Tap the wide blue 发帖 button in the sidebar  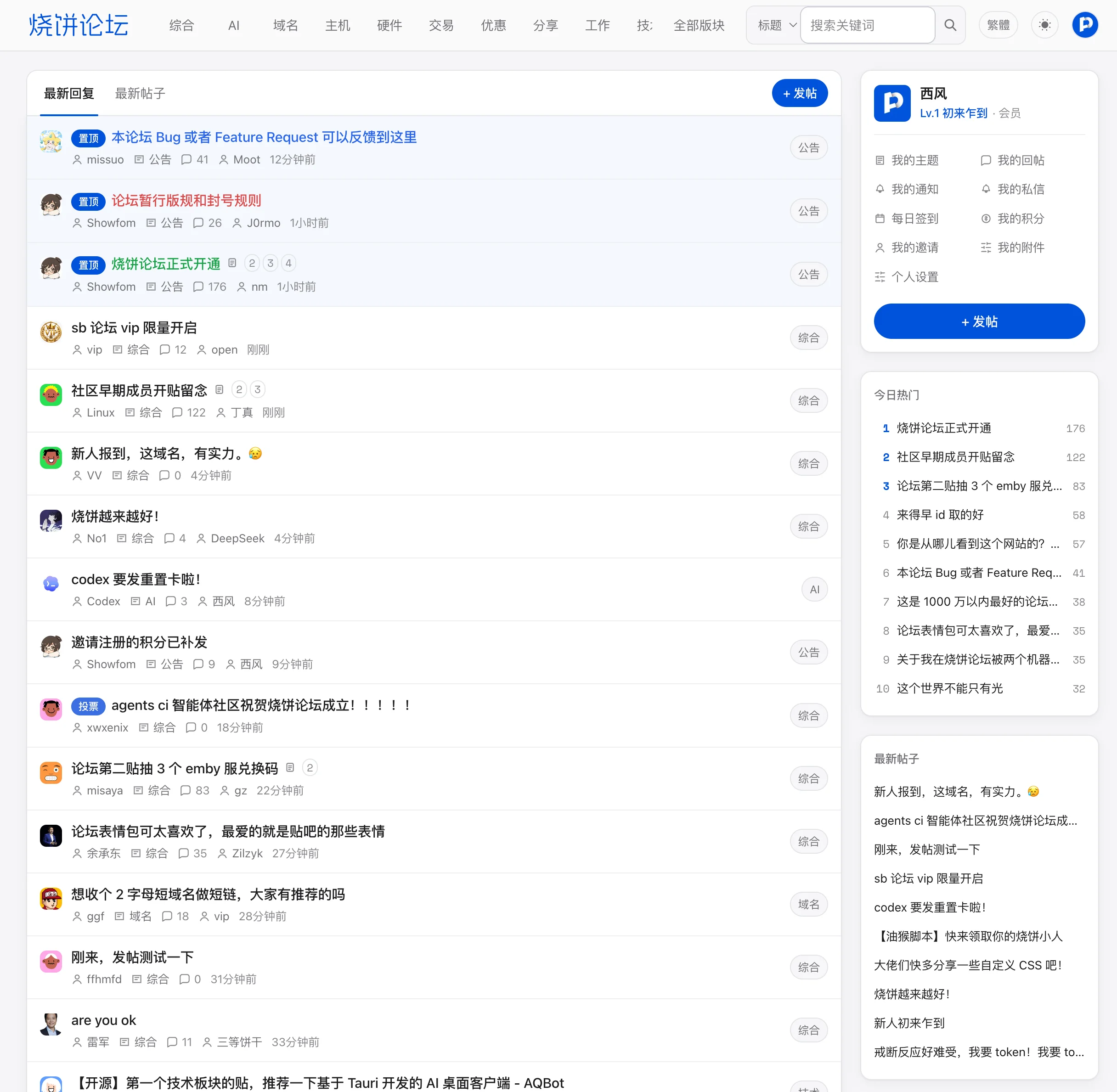click(979, 321)
